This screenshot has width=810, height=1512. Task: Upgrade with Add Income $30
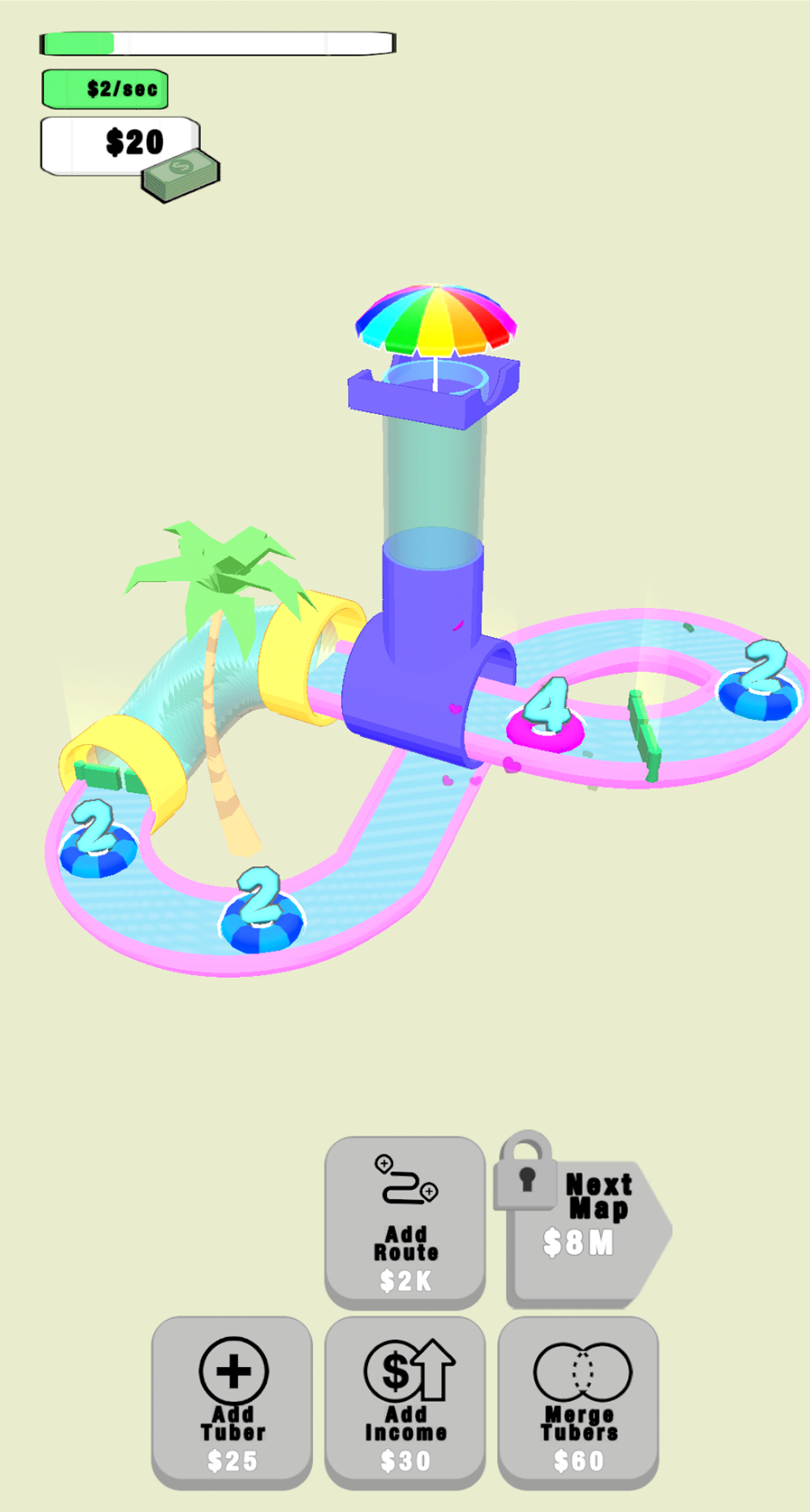point(405,1402)
